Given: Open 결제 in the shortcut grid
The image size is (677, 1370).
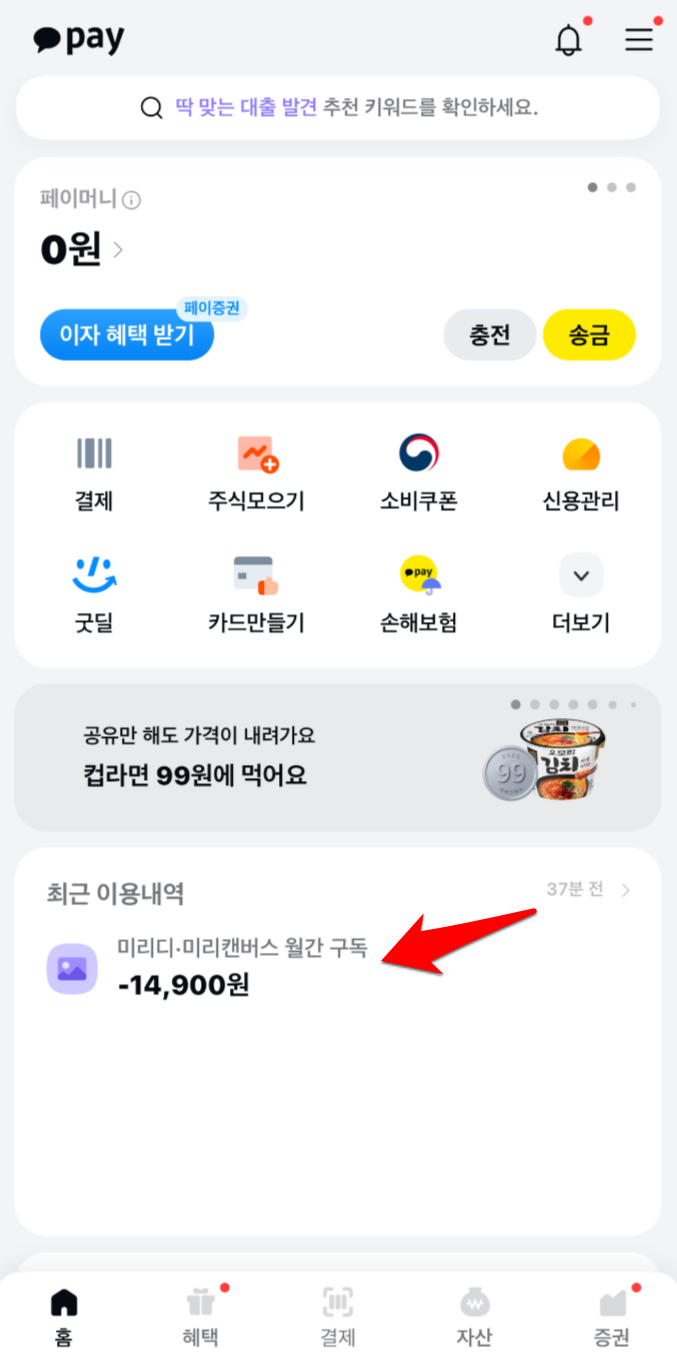Looking at the screenshot, I should click(95, 473).
